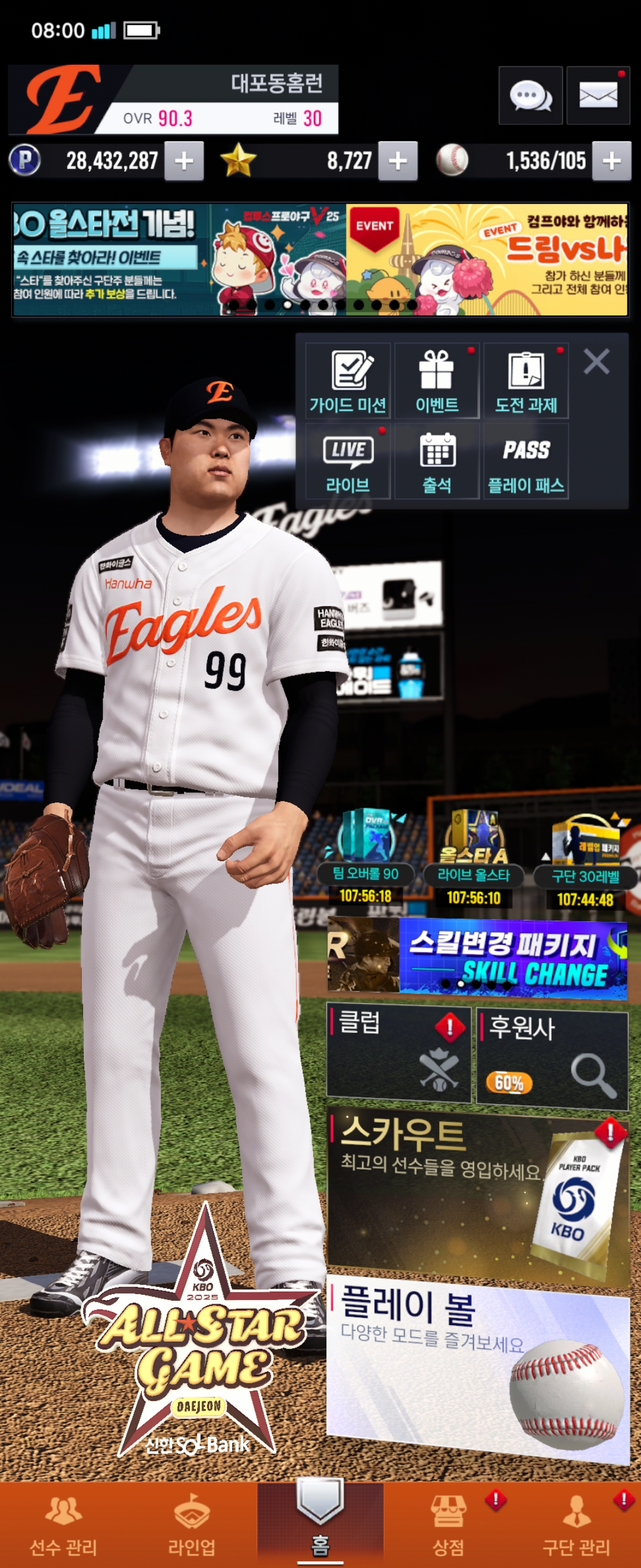This screenshot has width=641, height=1568.
Task: Open 가이드 미션 guide missions
Action: tap(347, 381)
